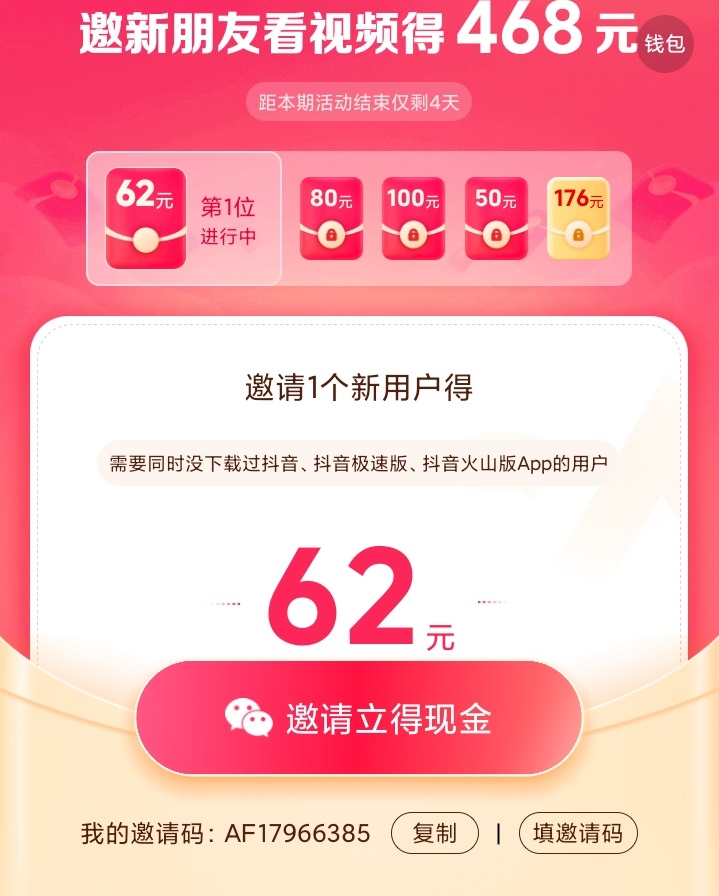719x896 pixels.
Task: Tap the locked 100元 red envelope
Action: 413,217
